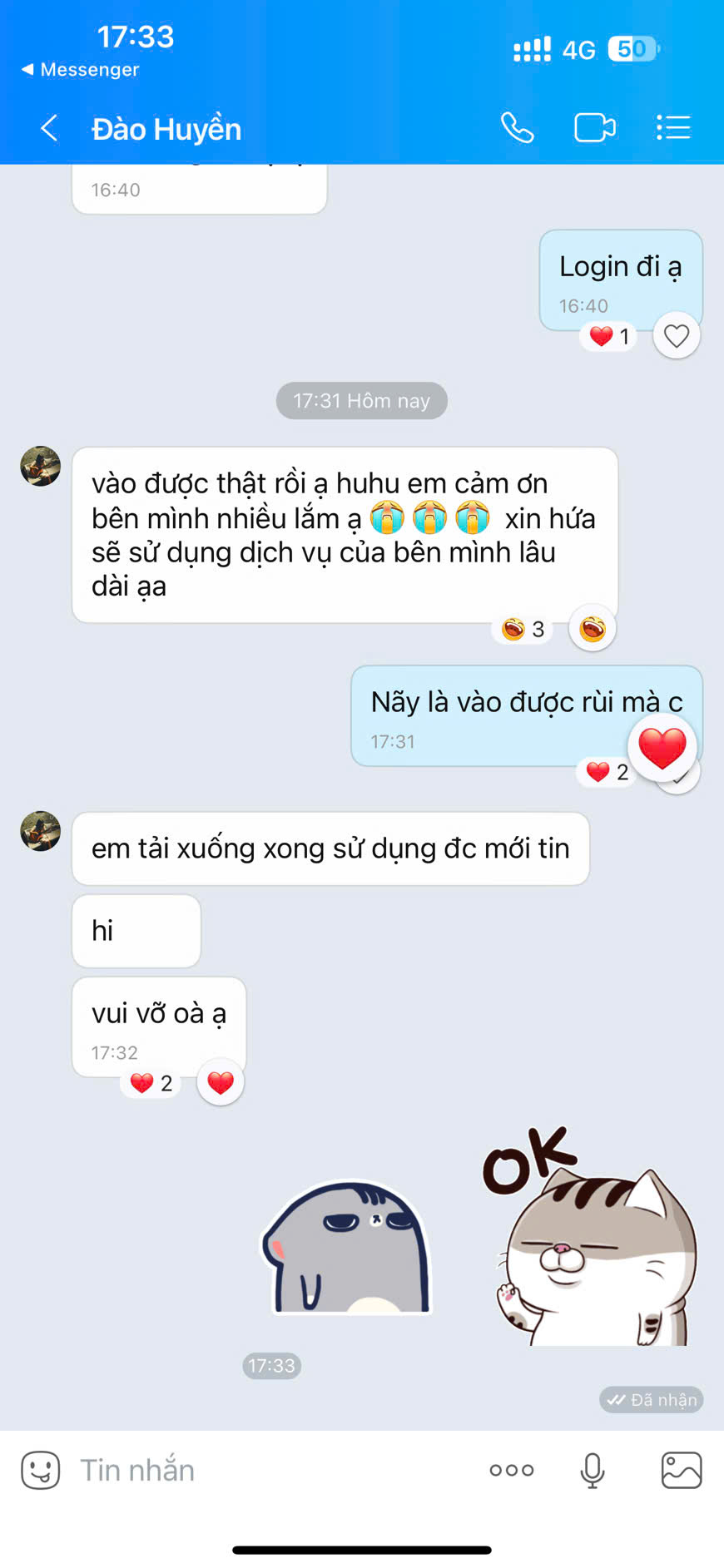Open Đào Huyền's profile from title
This screenshot has width=724, height=1568.
[x=166, y=129]
